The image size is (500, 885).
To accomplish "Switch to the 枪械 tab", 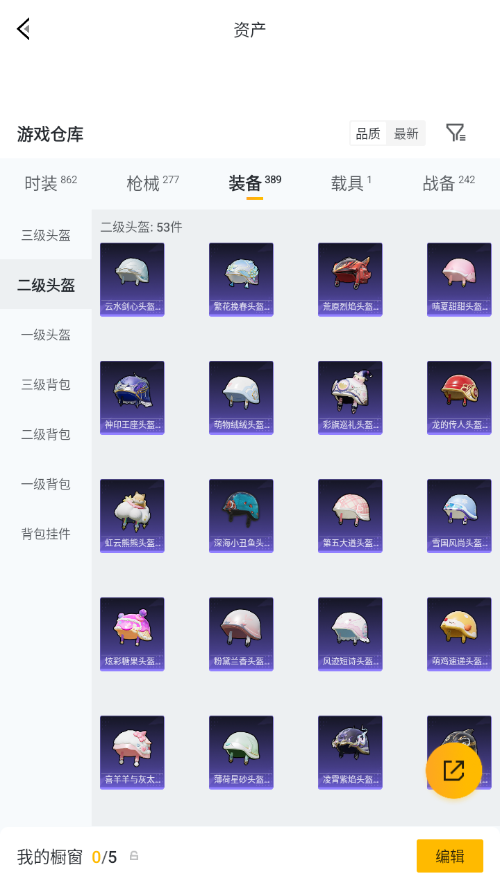I will pos(152,183).
